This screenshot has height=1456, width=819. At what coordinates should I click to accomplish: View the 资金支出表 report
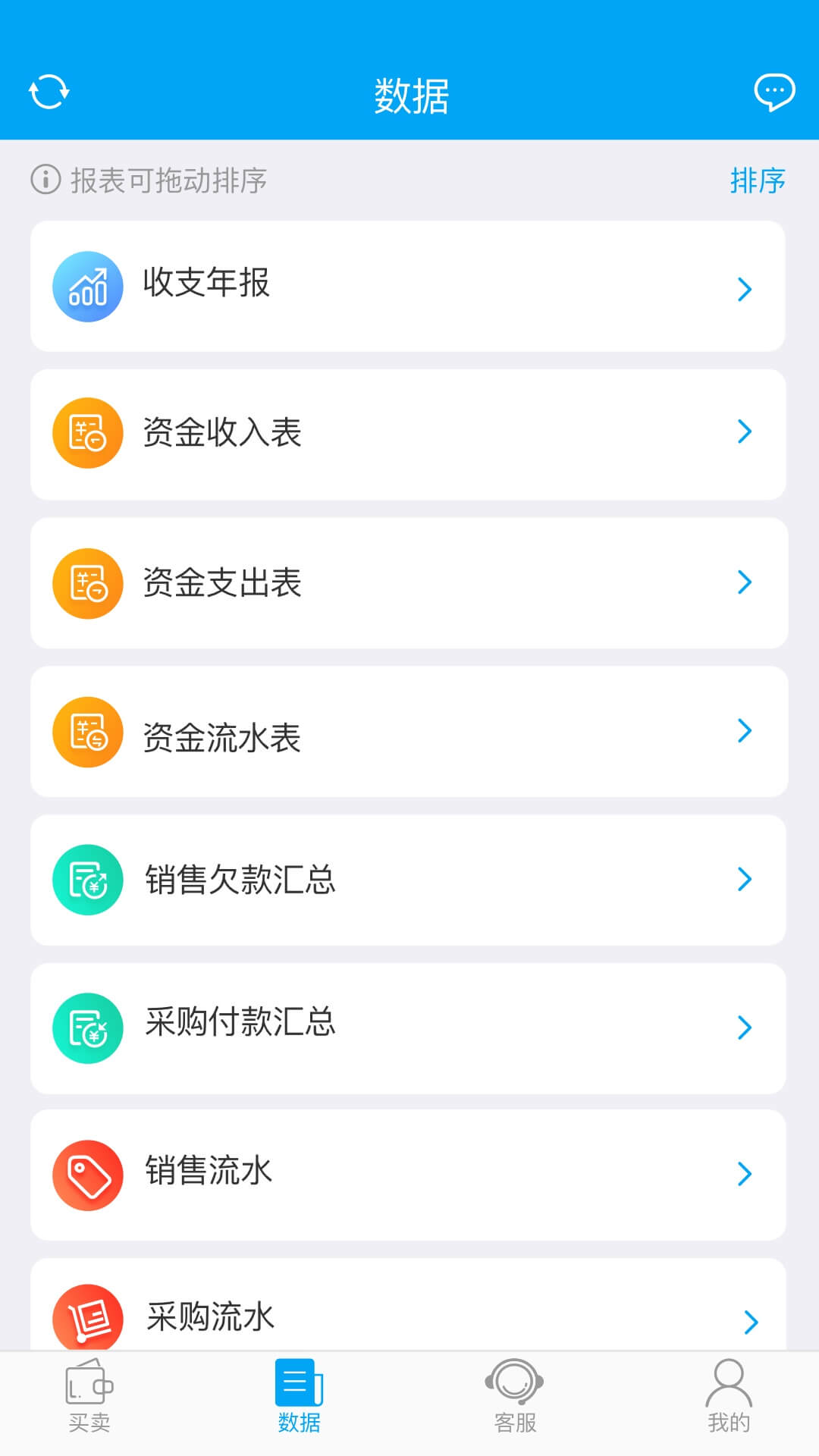408,582
